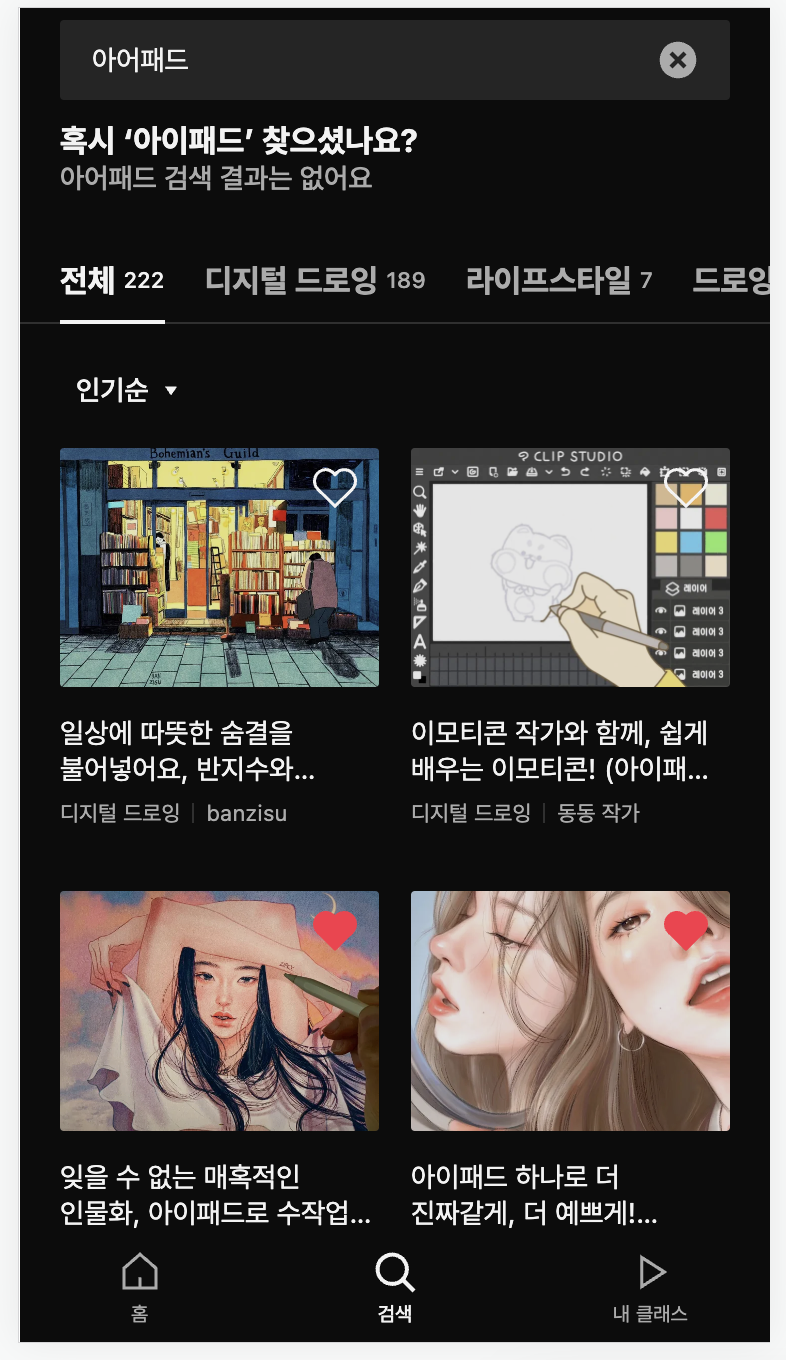
Task: Select the 전체 tab
Action: (x=112, y=280)
